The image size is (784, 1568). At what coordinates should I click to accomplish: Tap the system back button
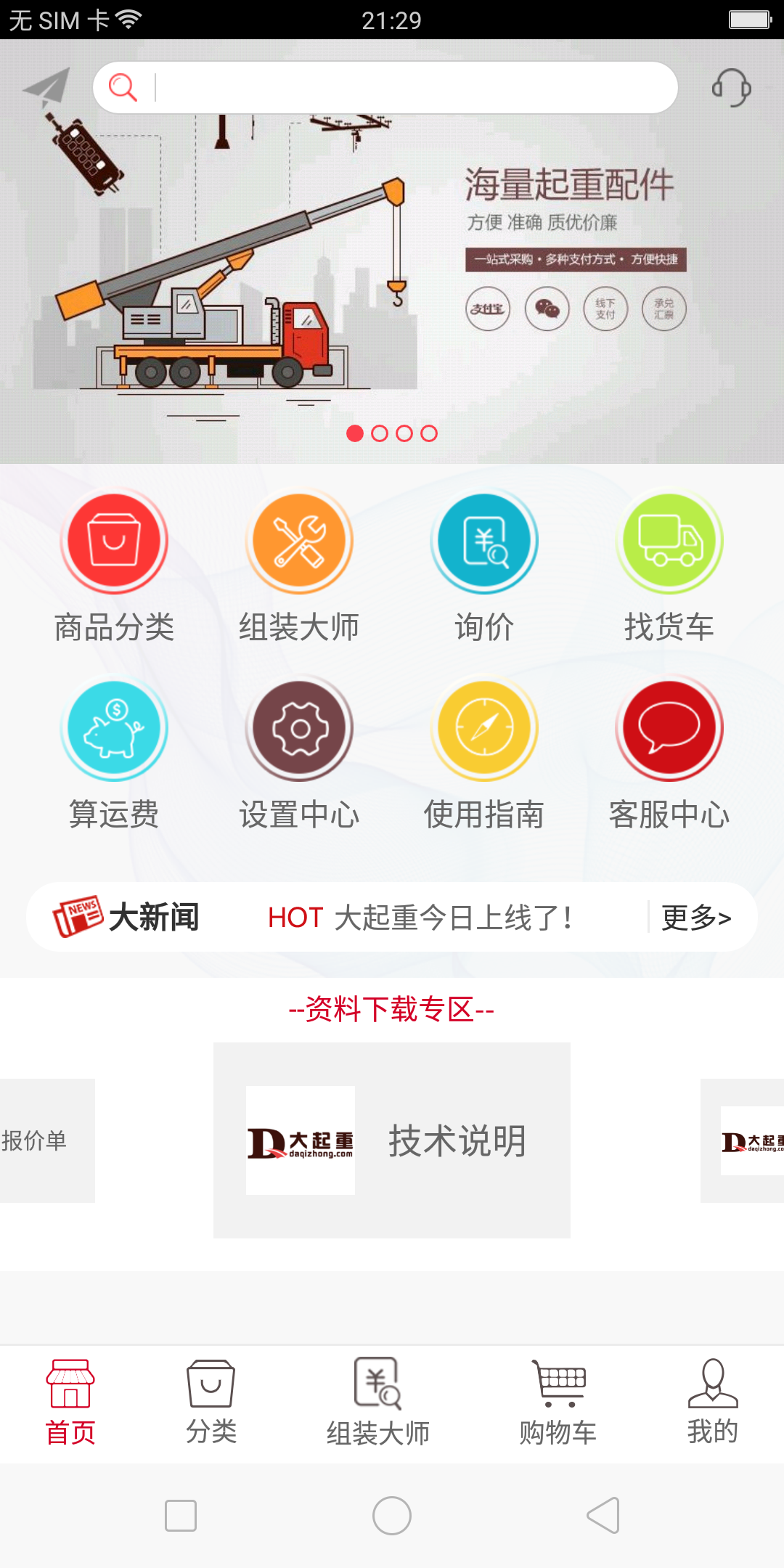point(603,1515)
